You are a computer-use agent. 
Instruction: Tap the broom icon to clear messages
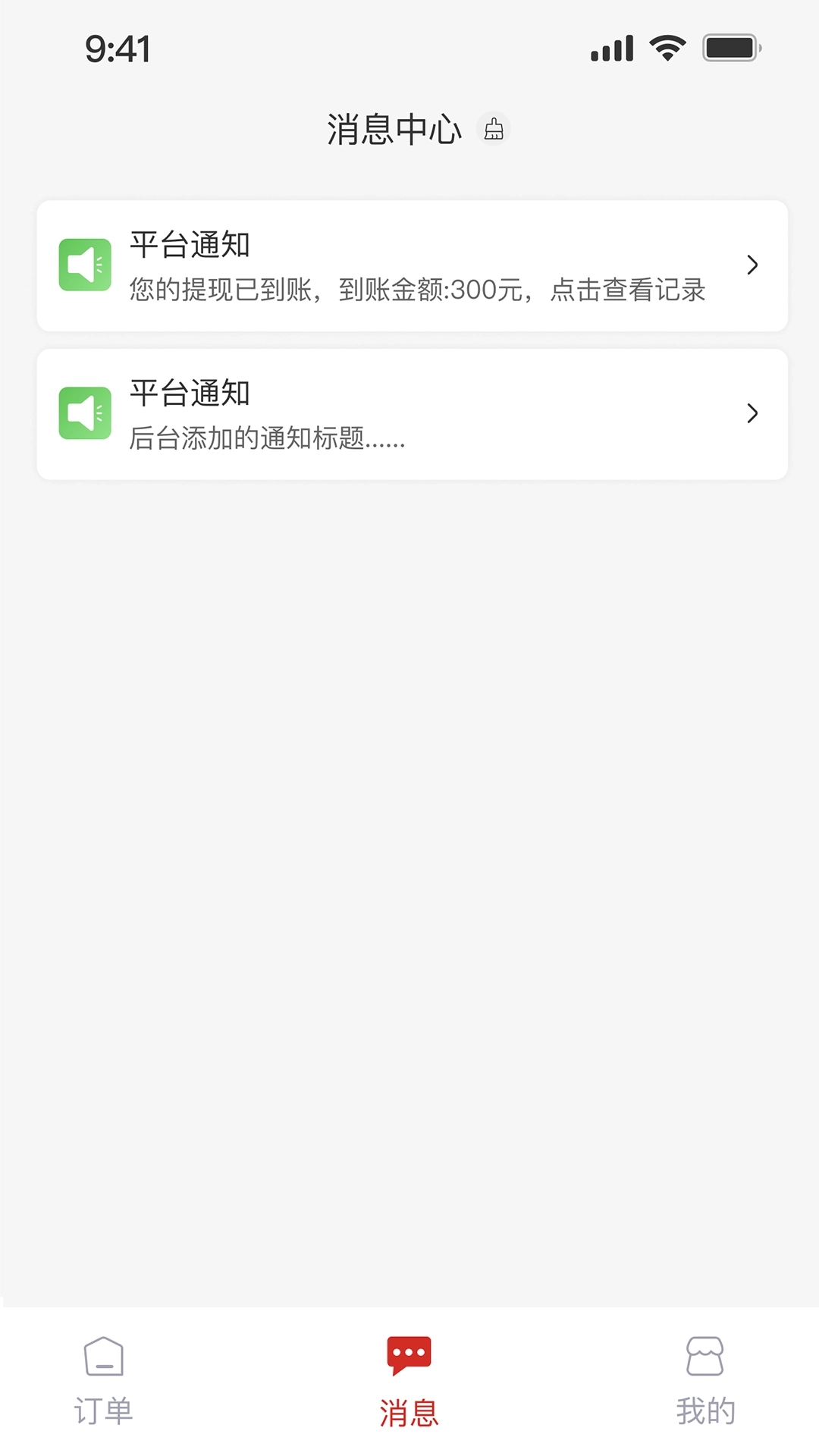[494, 128]
